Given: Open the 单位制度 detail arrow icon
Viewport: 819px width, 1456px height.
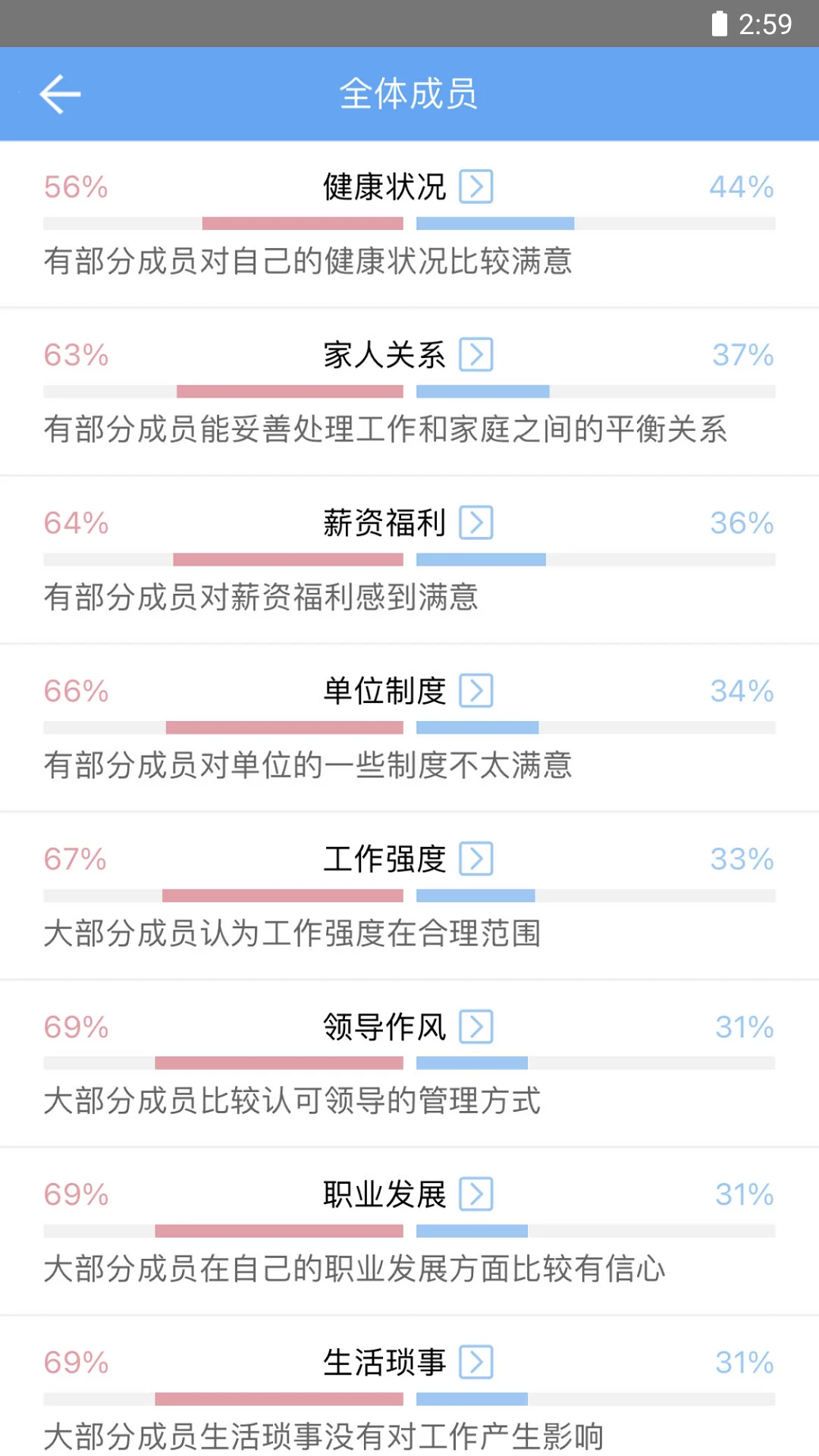Looking at the screenshot, I should tap(478, 691).
